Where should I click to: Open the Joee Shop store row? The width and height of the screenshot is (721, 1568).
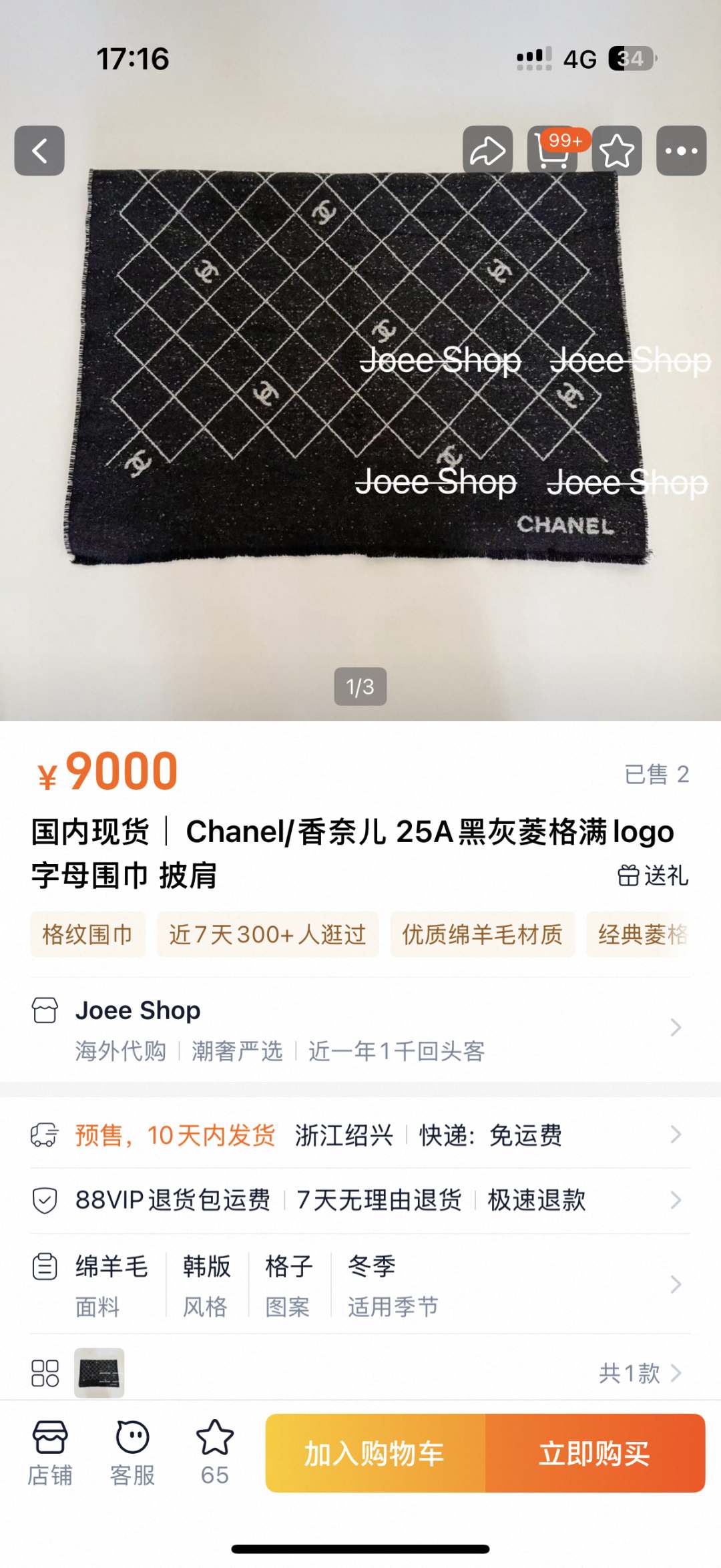[x=360, y=1028]
